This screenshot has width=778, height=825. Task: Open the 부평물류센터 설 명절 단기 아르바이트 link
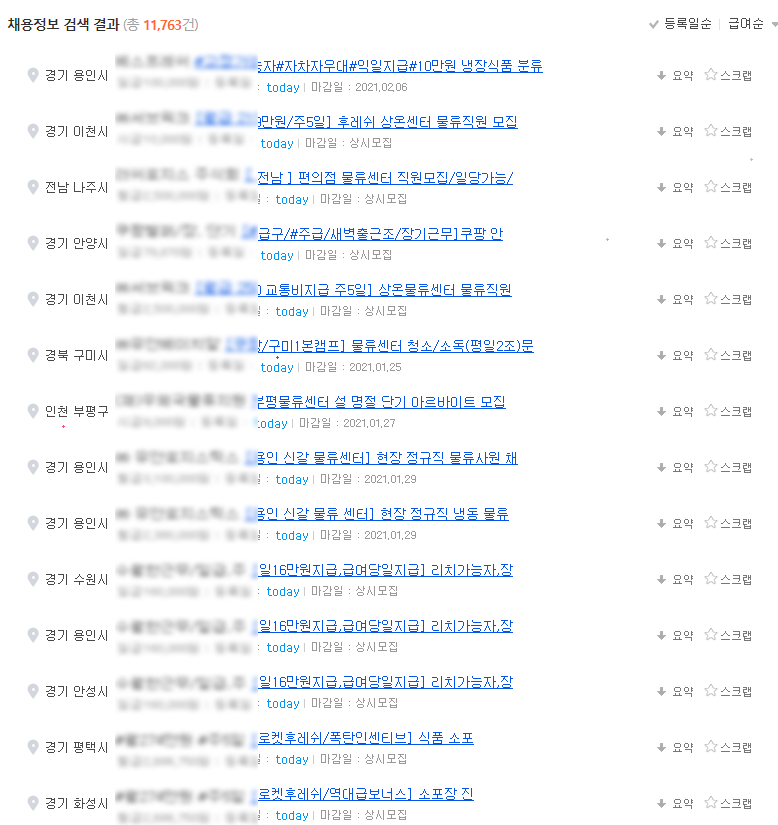381,402
